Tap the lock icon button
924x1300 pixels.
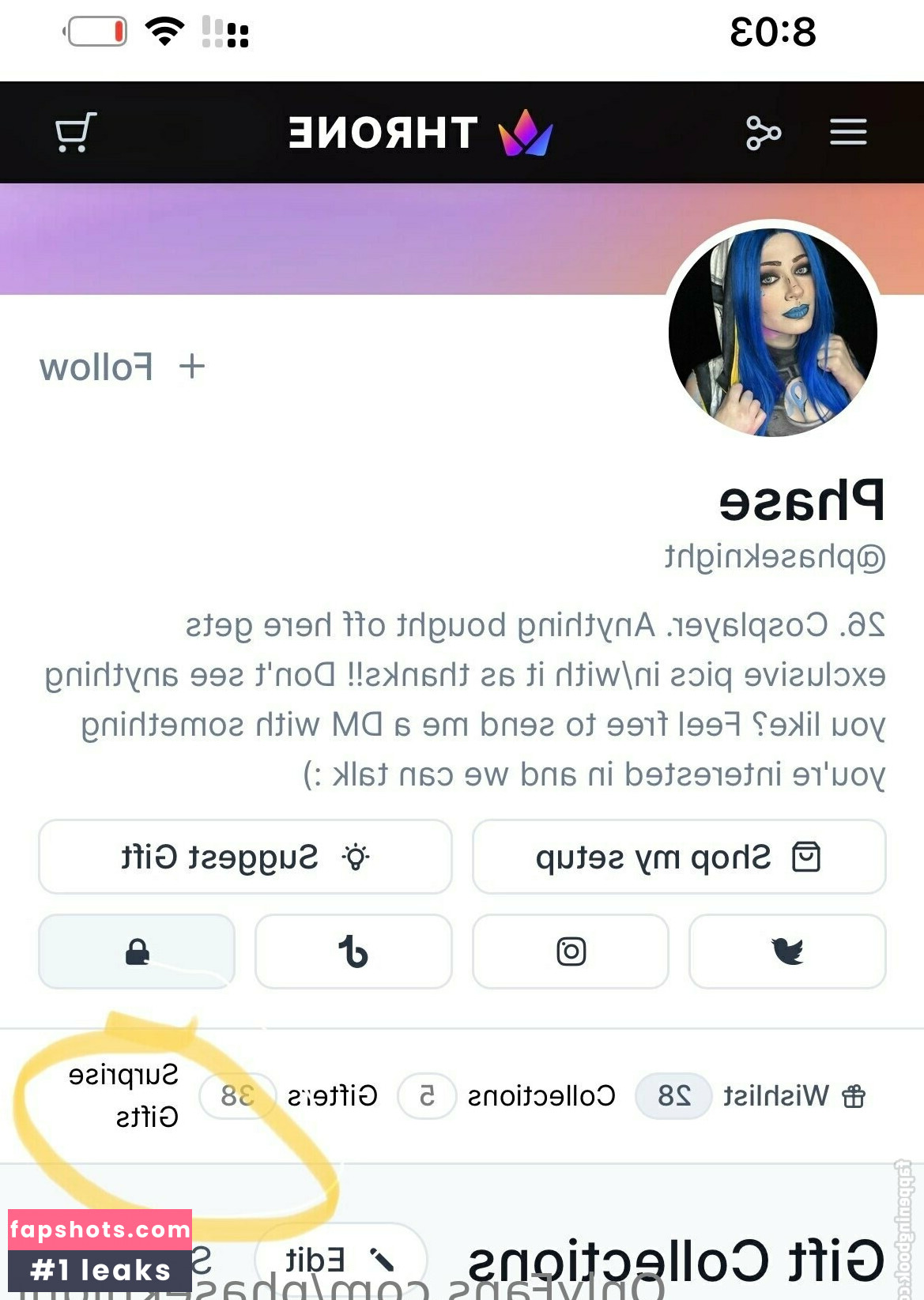(137, 951)
